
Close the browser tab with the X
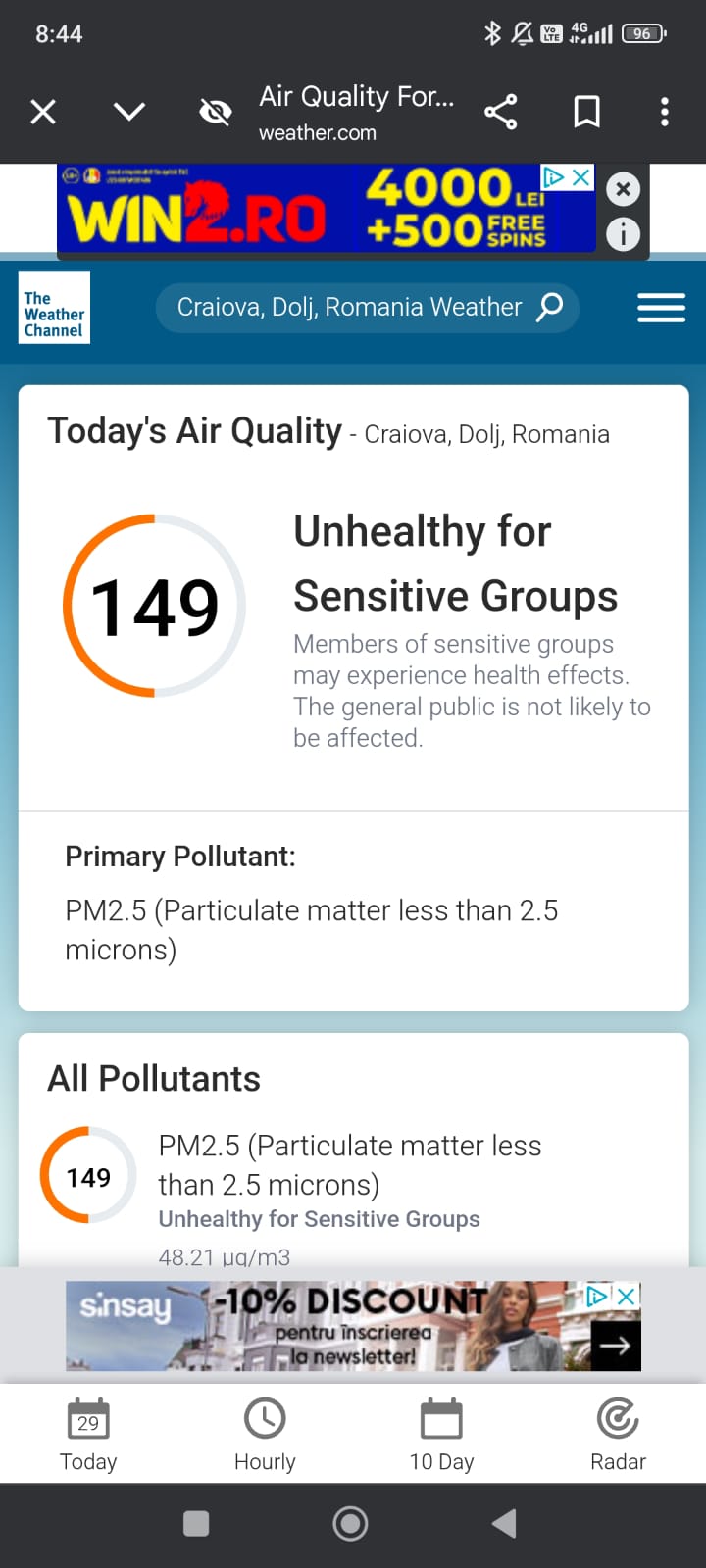point(43,112)
